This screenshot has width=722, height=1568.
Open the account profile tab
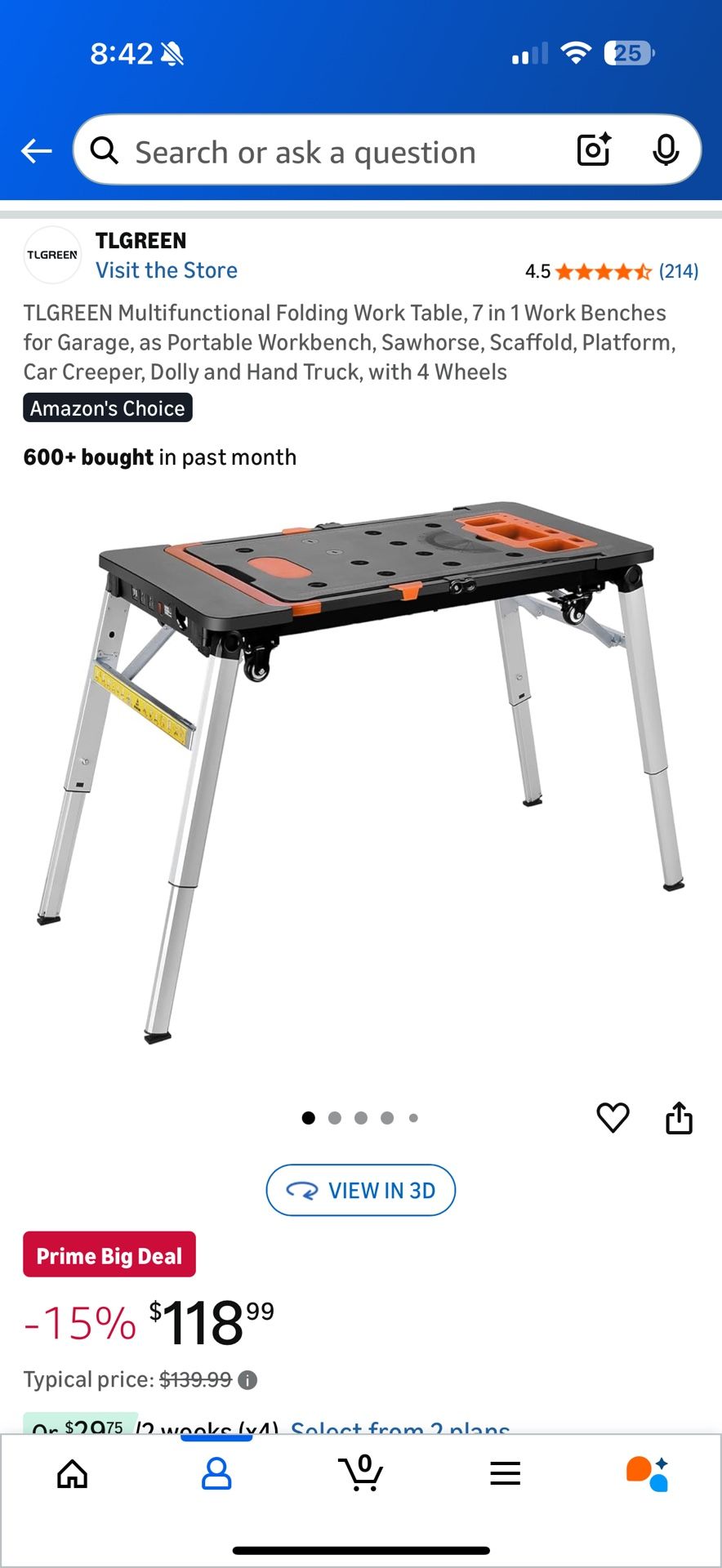[216, 1474]
